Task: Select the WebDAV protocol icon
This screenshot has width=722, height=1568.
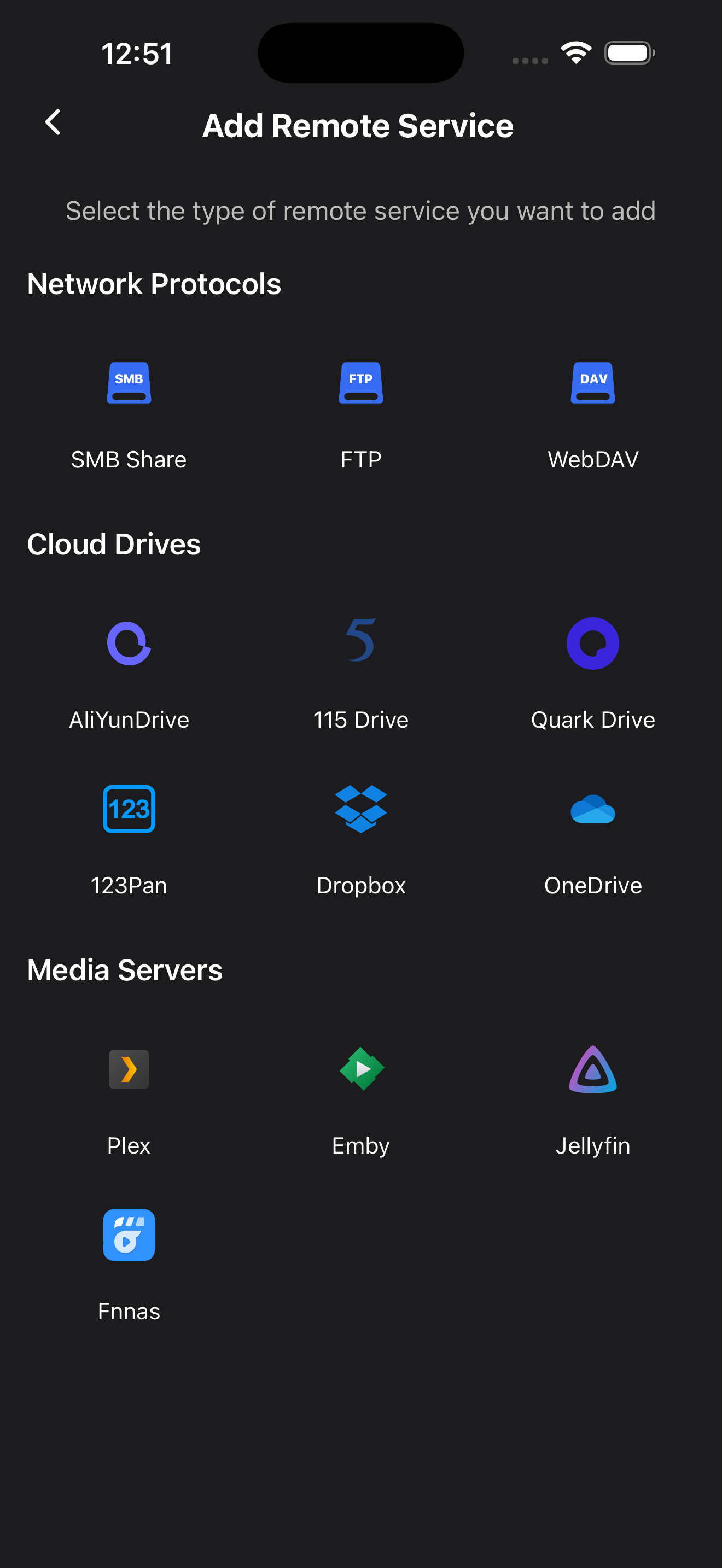Action: tap(593, 382)
